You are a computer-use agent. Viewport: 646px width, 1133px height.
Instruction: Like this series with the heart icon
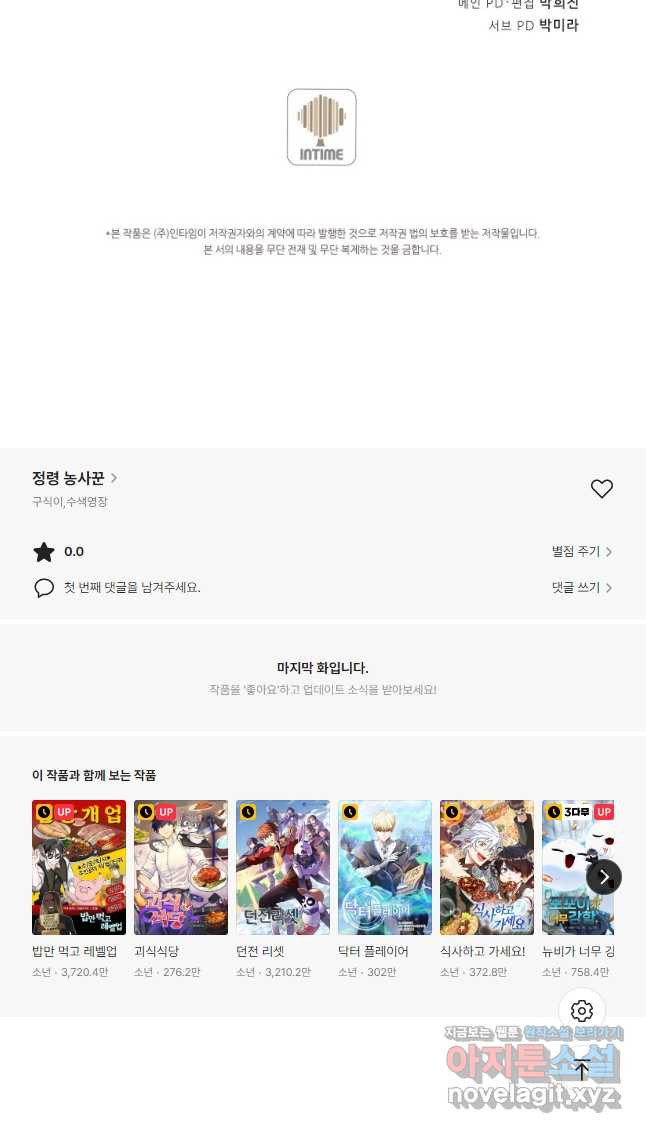601,489
